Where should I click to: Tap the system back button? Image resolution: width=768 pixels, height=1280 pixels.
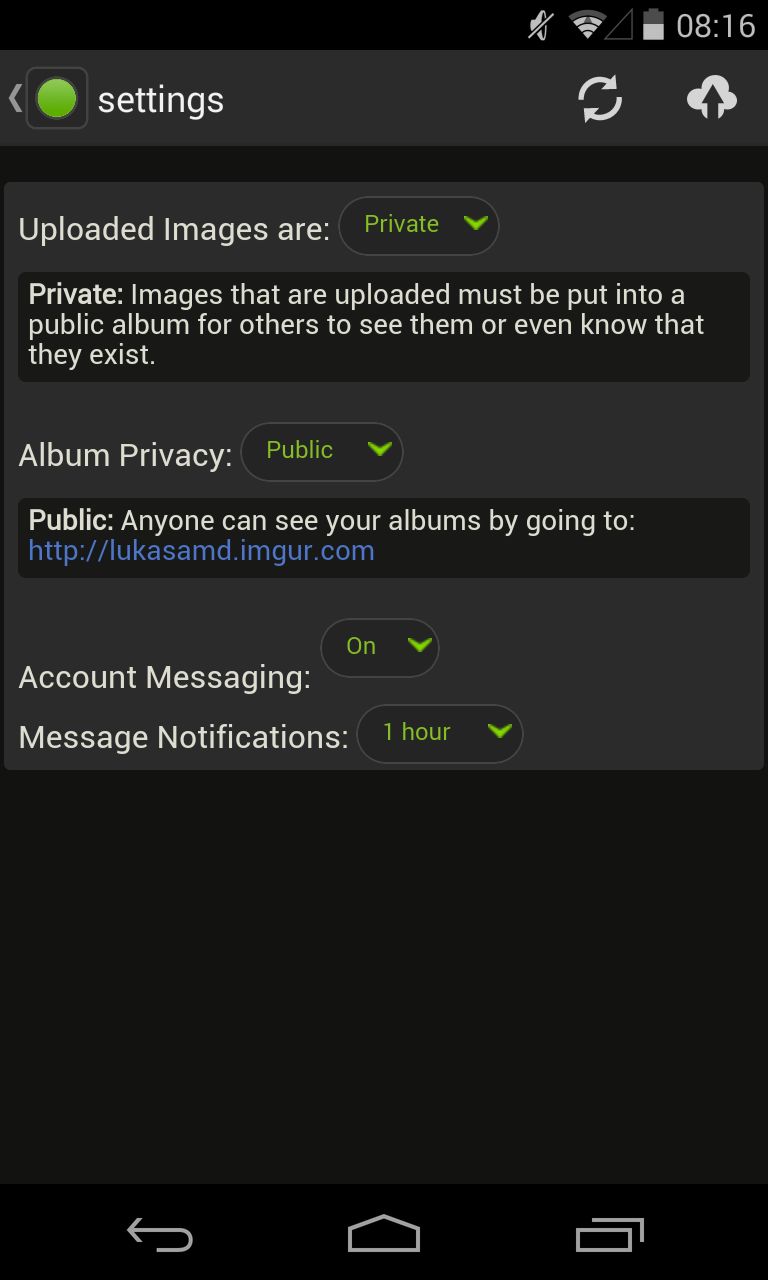(160, 1235)
